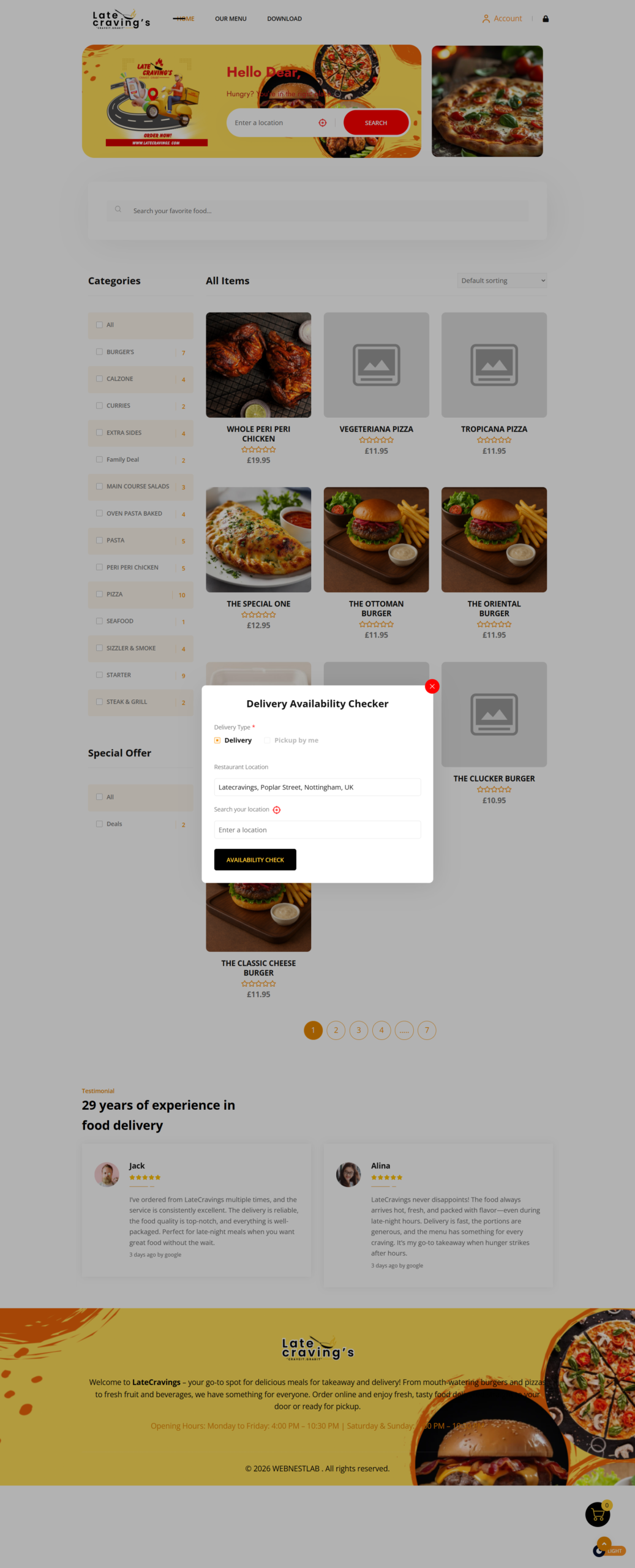Expand the Default sorting dropdown
This screenshot has width=635, height=1568.
[502, 281]
